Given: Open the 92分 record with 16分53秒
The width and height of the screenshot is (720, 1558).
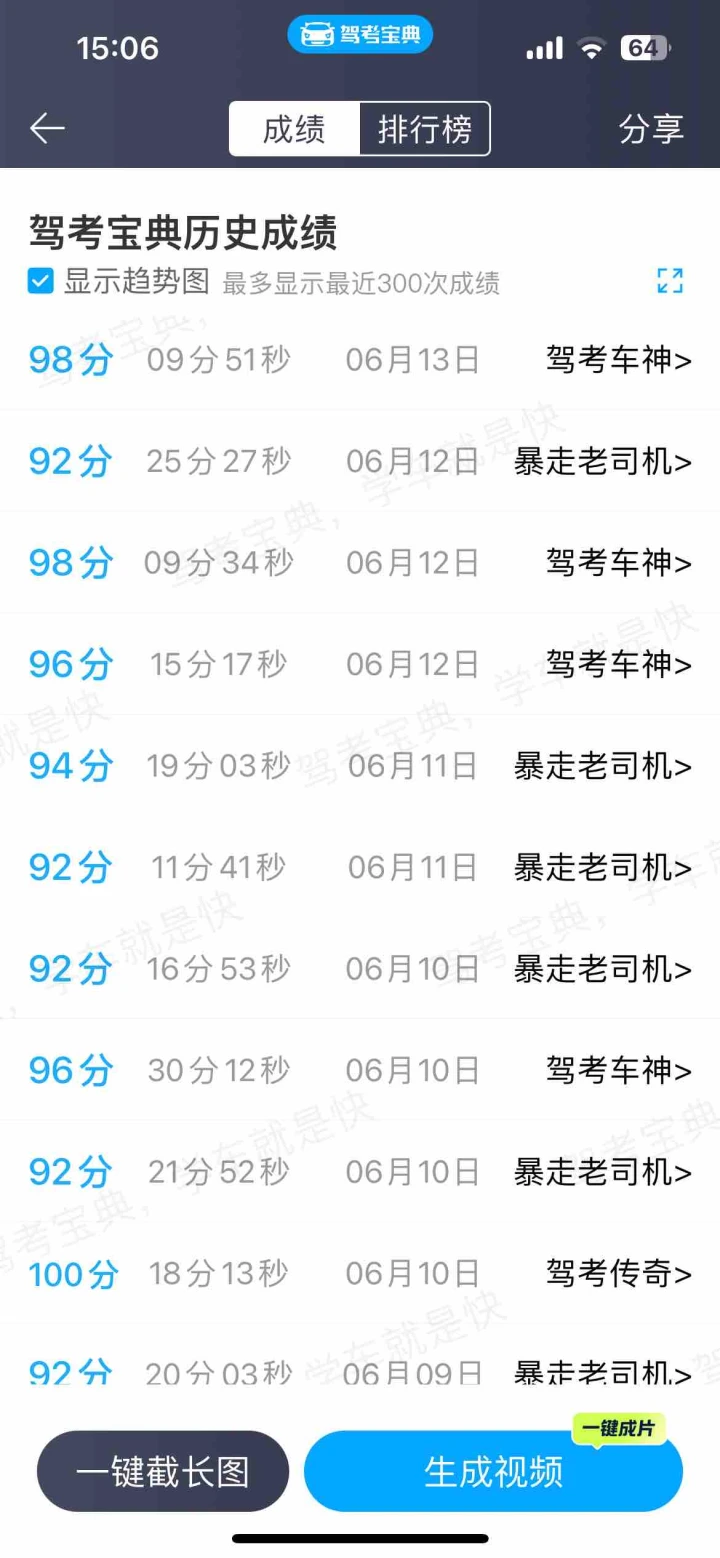Looking at the screenshot, I should [x=360, y=969].
